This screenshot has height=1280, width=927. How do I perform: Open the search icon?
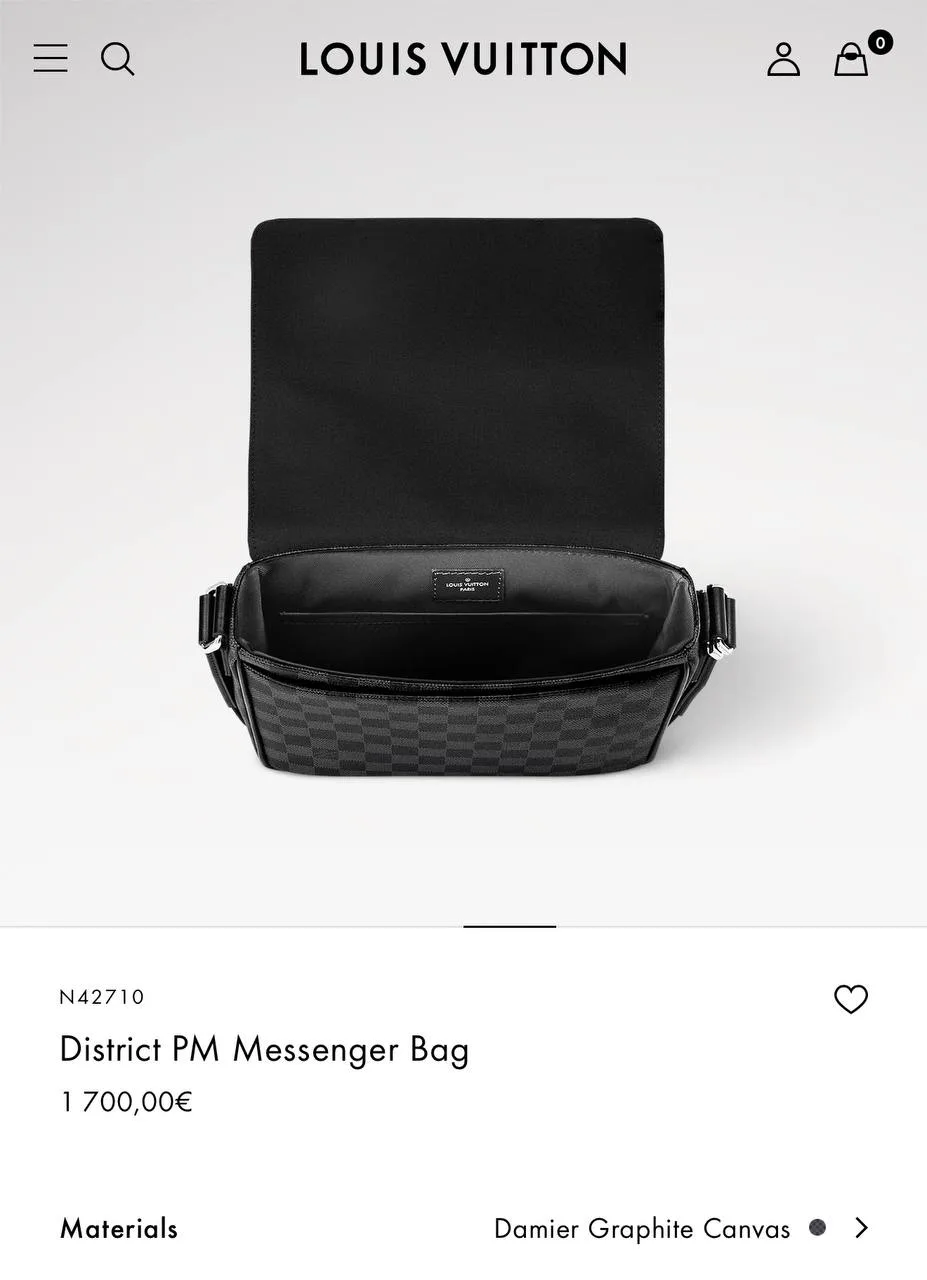117,59
